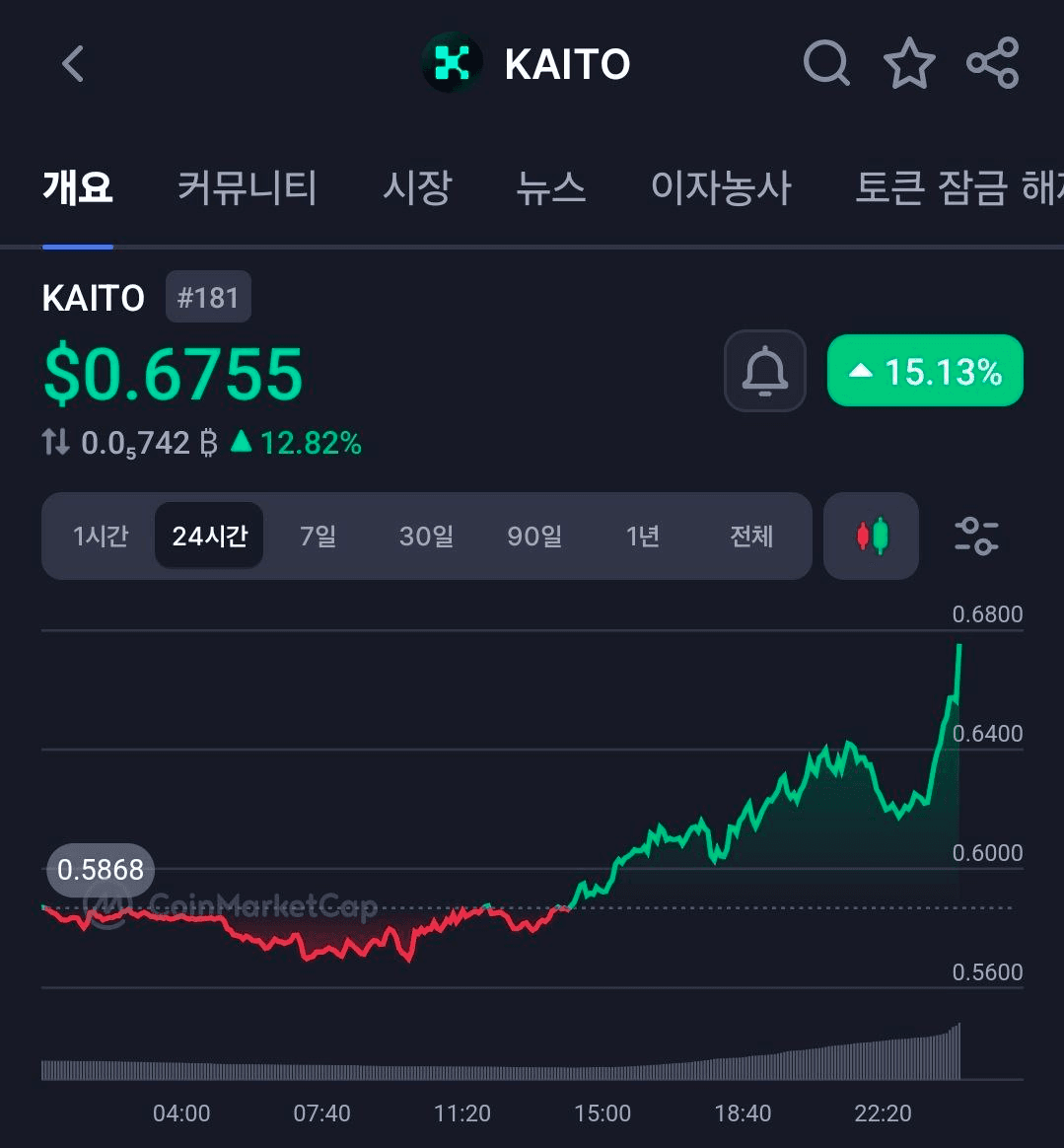Open the 뉴스 tab

tap(551, 186)
